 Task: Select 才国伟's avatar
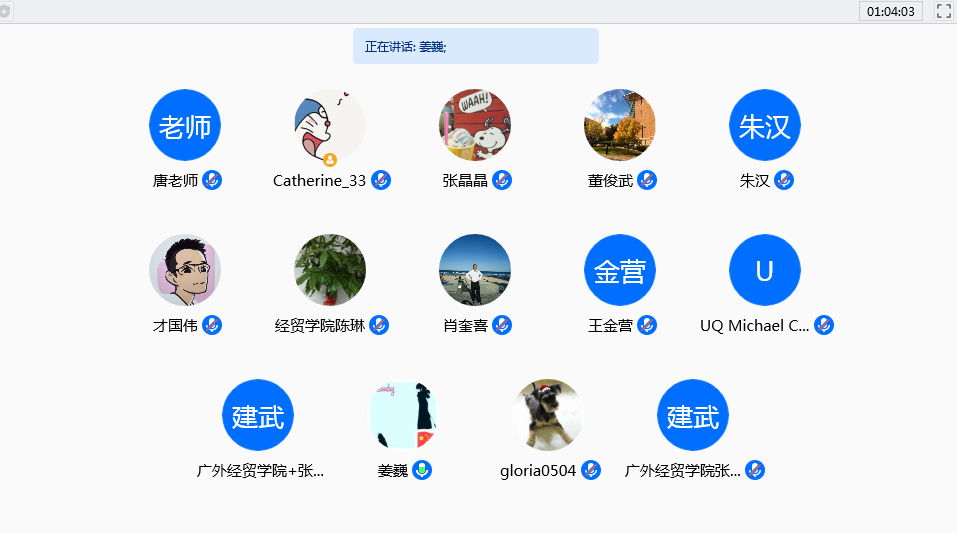click(185, 270)
